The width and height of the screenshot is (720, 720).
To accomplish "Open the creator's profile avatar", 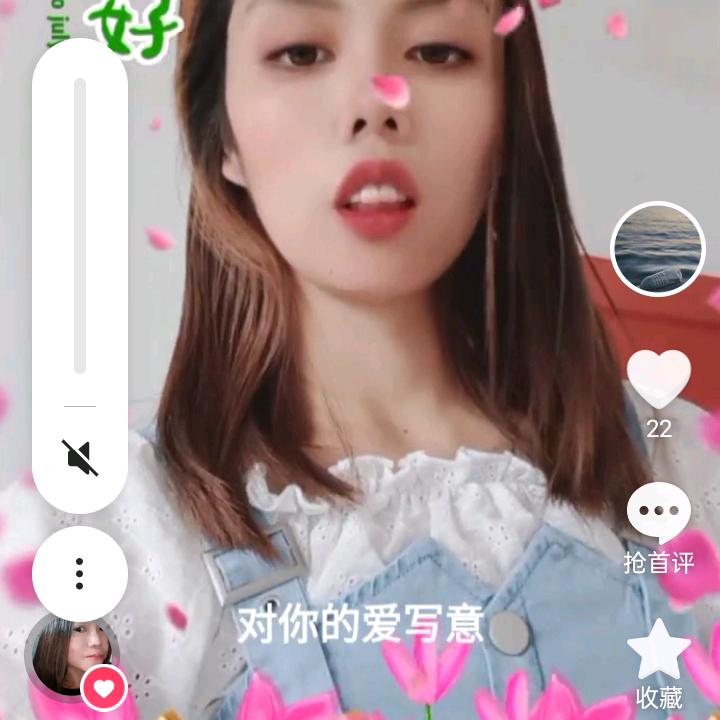I will [70, 655].
